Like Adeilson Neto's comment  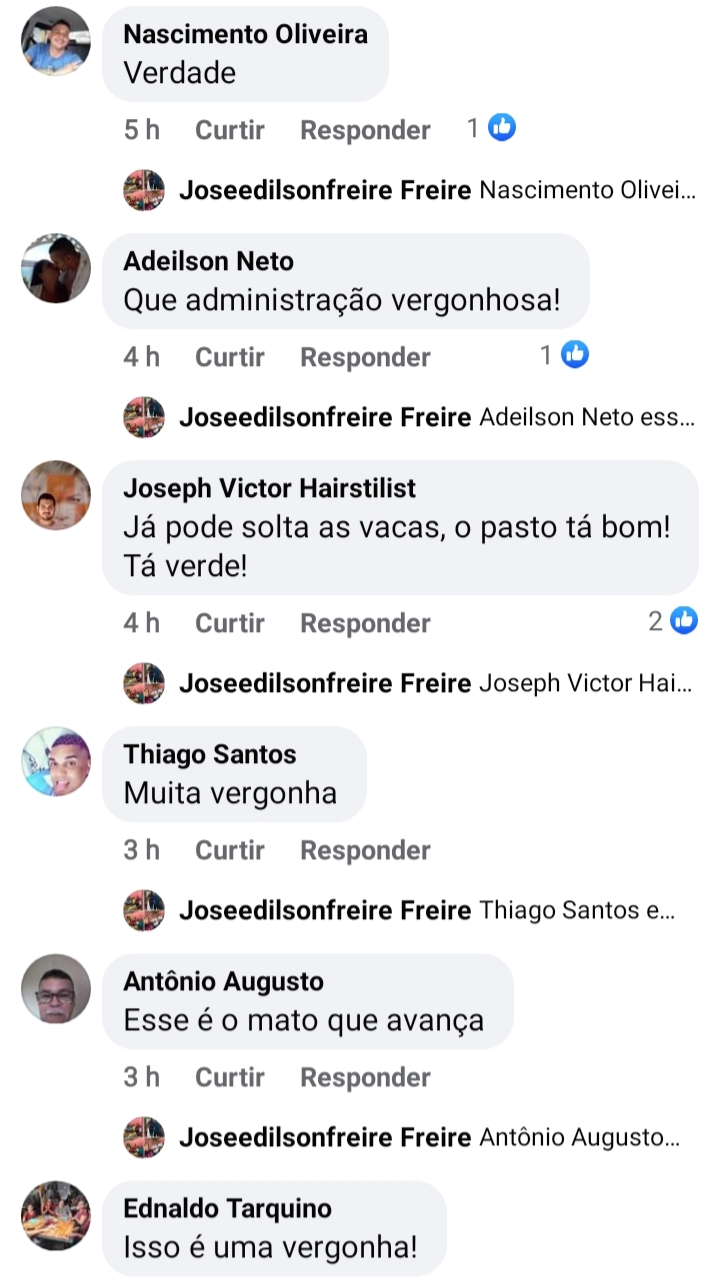[x=229, y=357]
